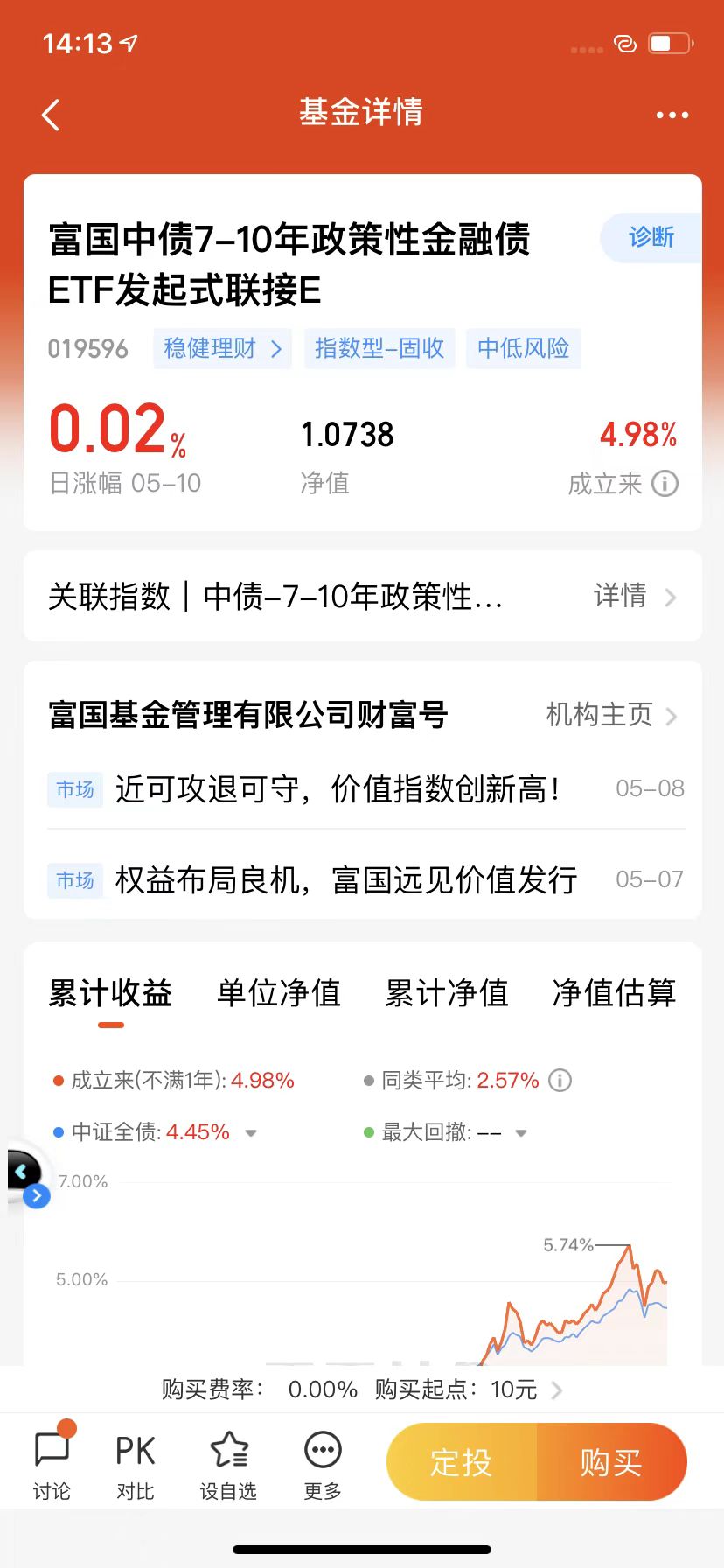Toggle the 市场 tag on the 05-08 article

(75, 788)
